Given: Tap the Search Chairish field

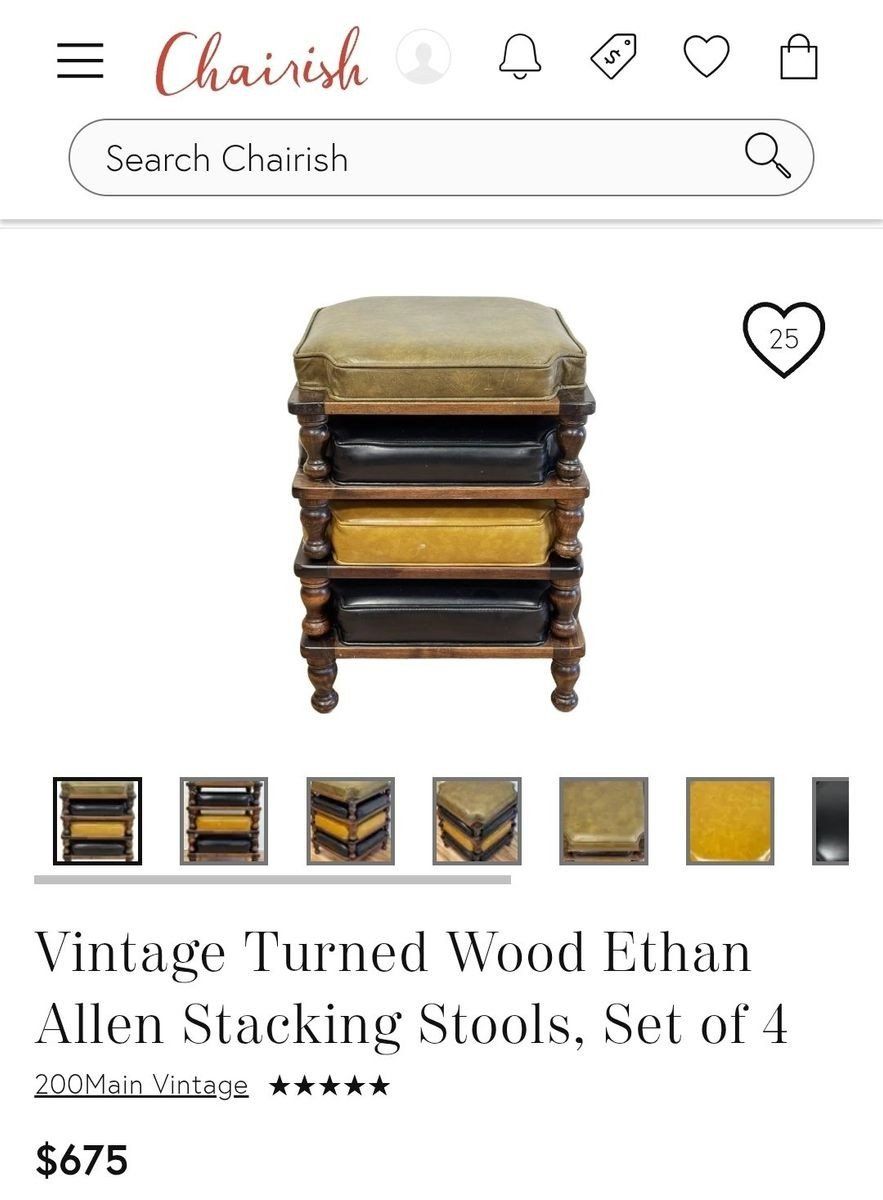Looking at the screenshot, I should coord(420,158).
